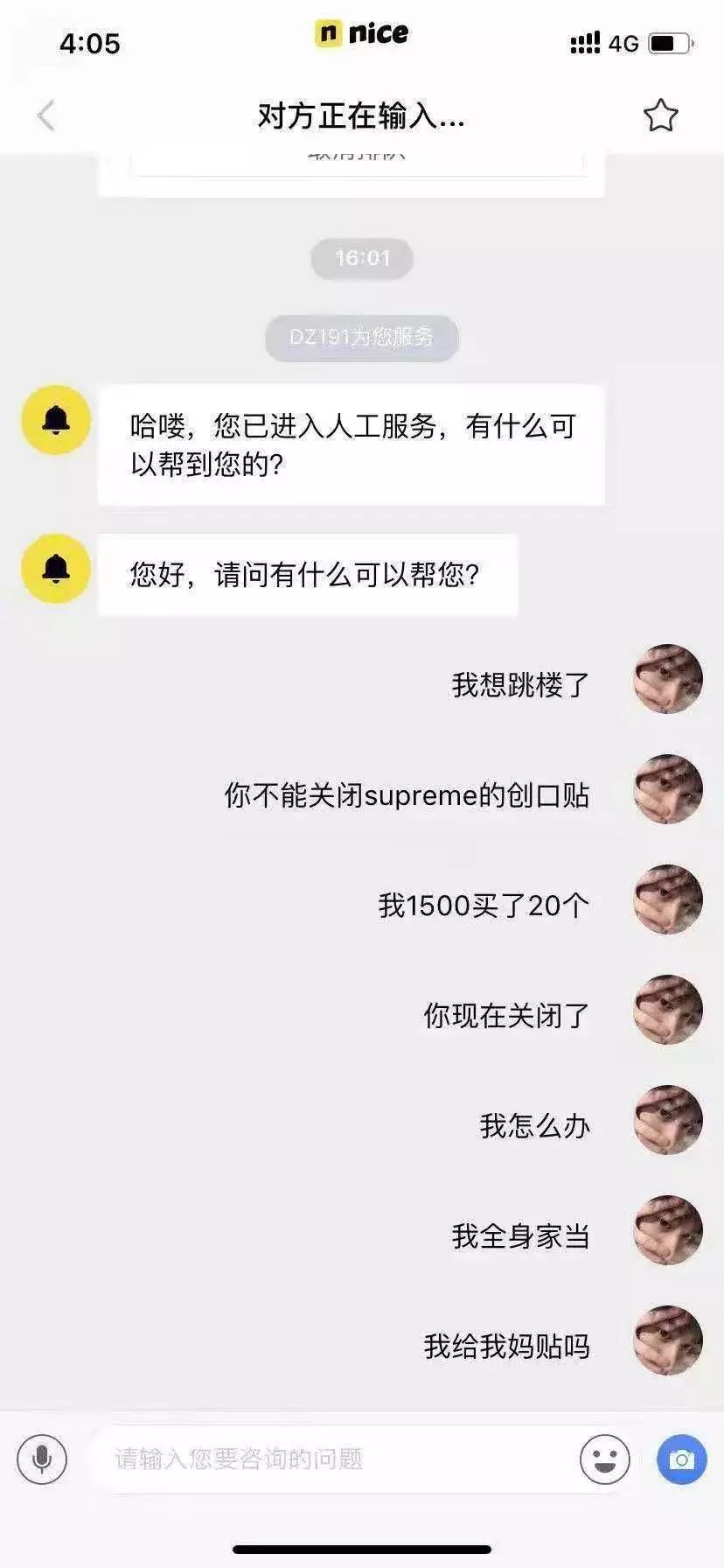Select the back arrow to leave chat
The height and width of the screenshot is (1568, 724).
pos(45,115)
